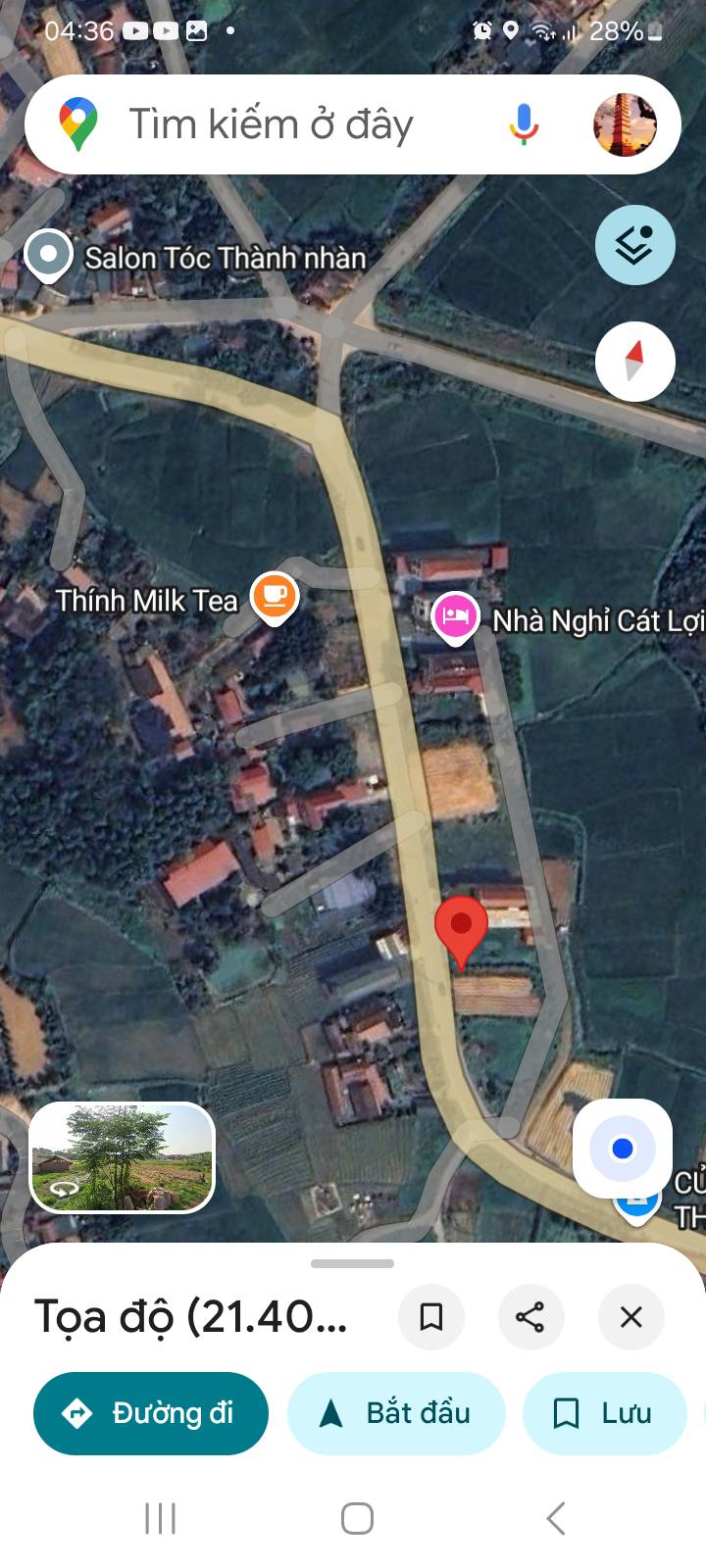Share the dropped pin location

click(x=529, y=1317)
